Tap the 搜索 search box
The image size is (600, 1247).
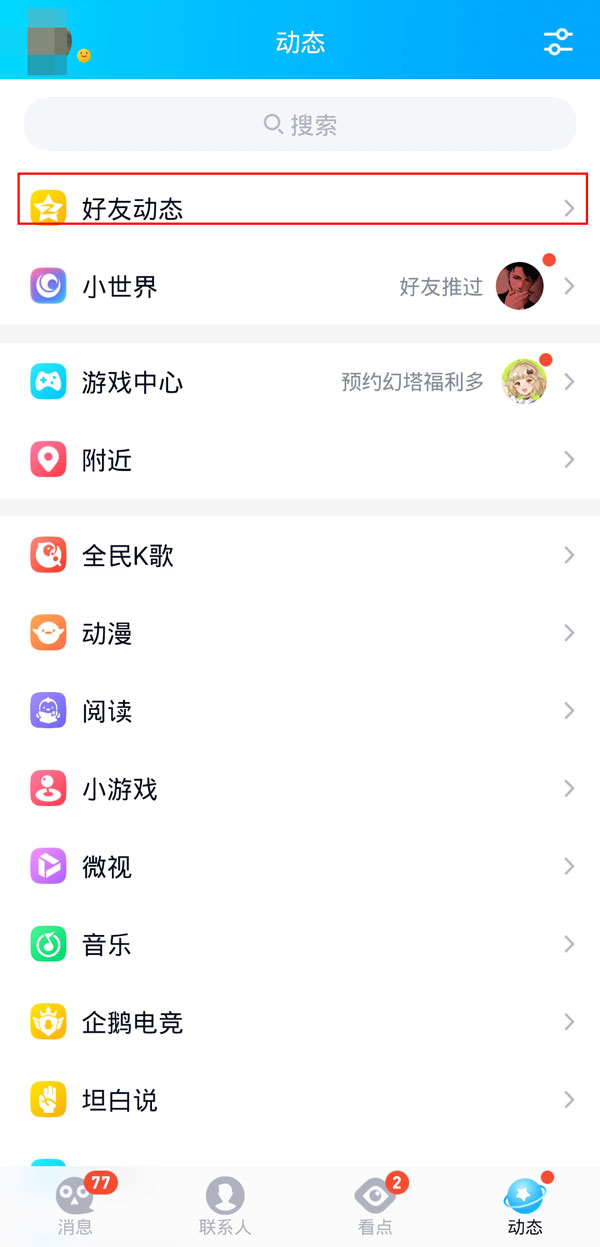pos(300,125)
